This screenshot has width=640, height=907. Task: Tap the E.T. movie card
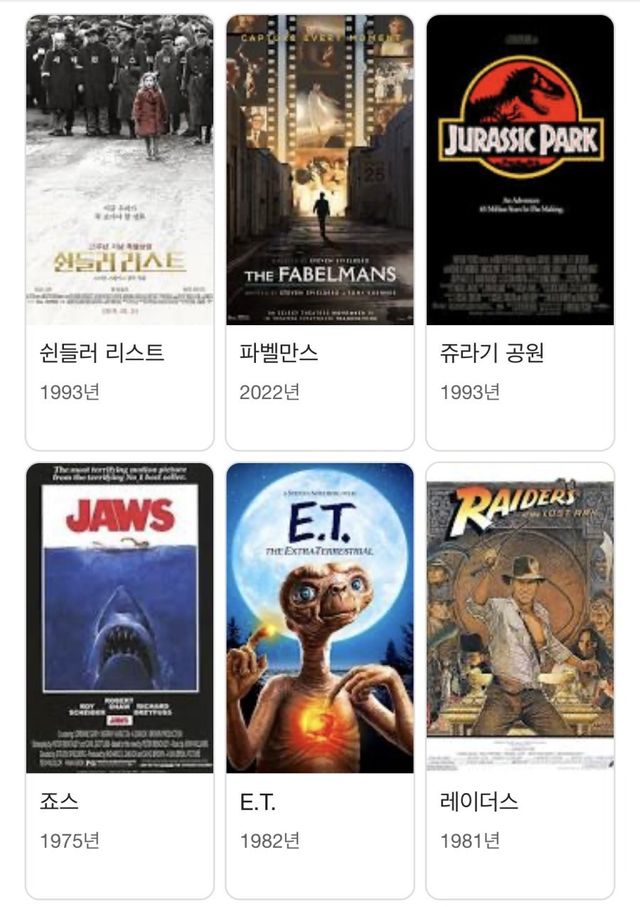[319, 680]
